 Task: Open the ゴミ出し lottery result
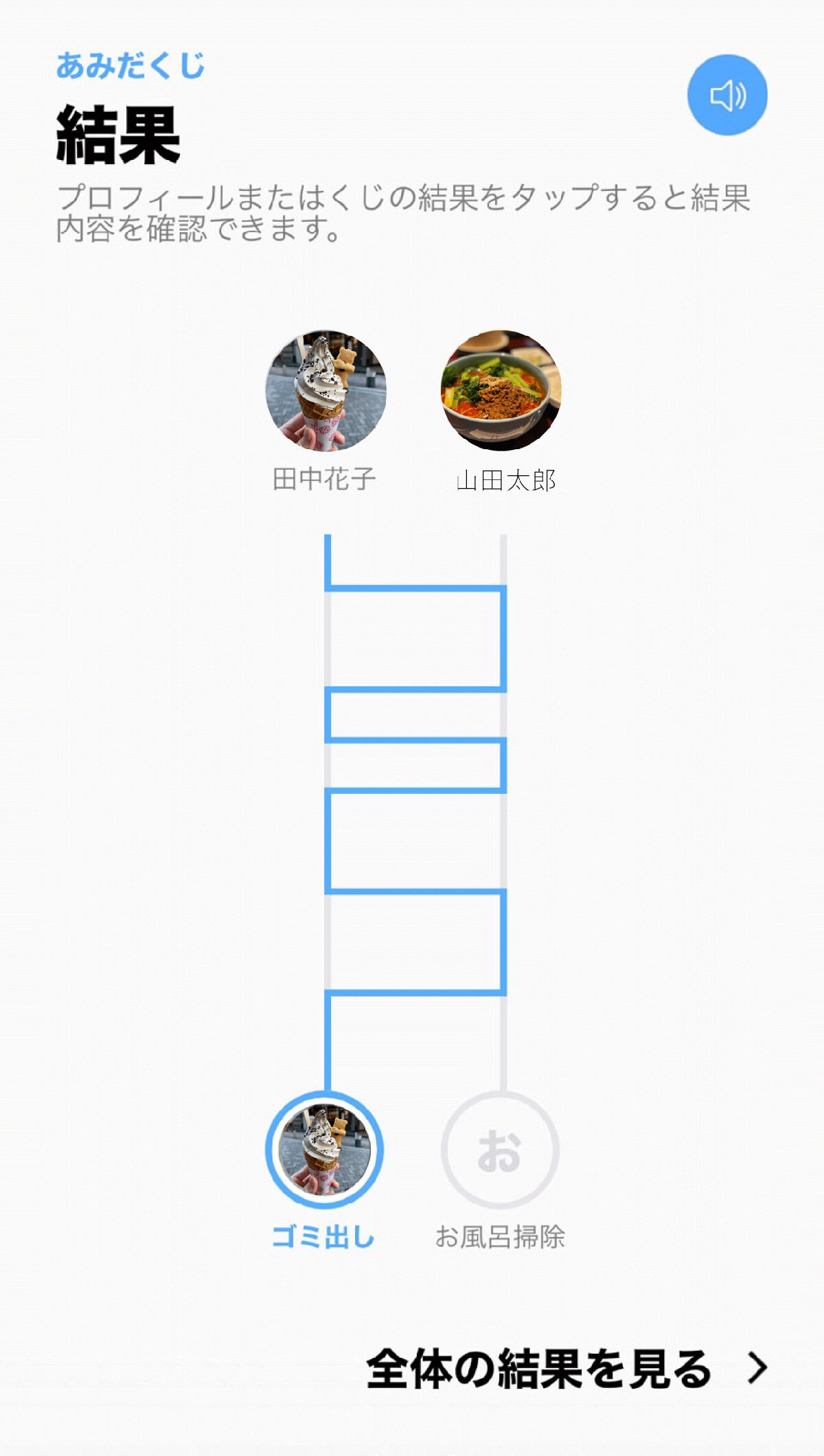pos(324,1150)
